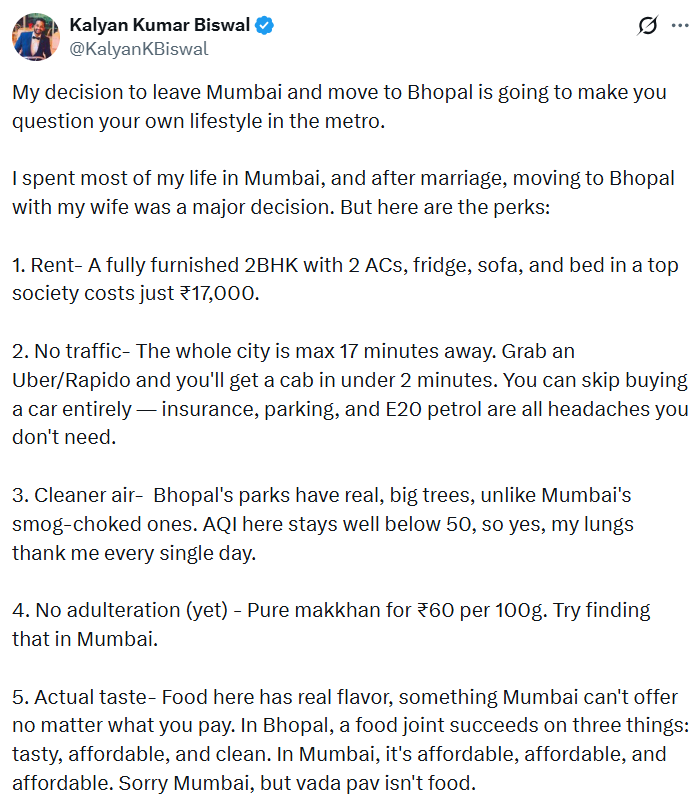The width and height of the screenshot is (696, 805).
Task: Tap the Kalyan Kumar Biswal display name
Action: 160,25
